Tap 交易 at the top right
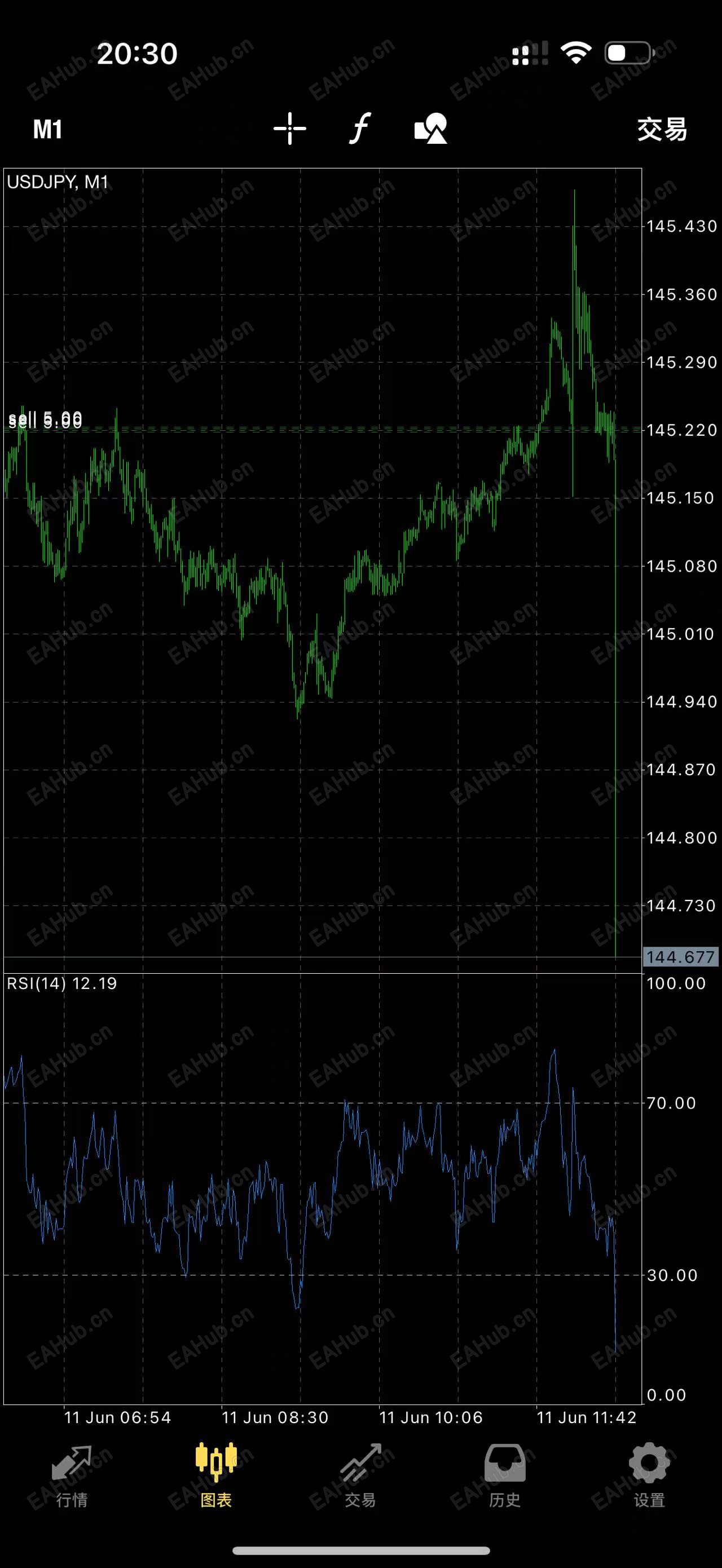Image resolution: width=722 pixels, height=1568 pixels. [x=662, y=129]
